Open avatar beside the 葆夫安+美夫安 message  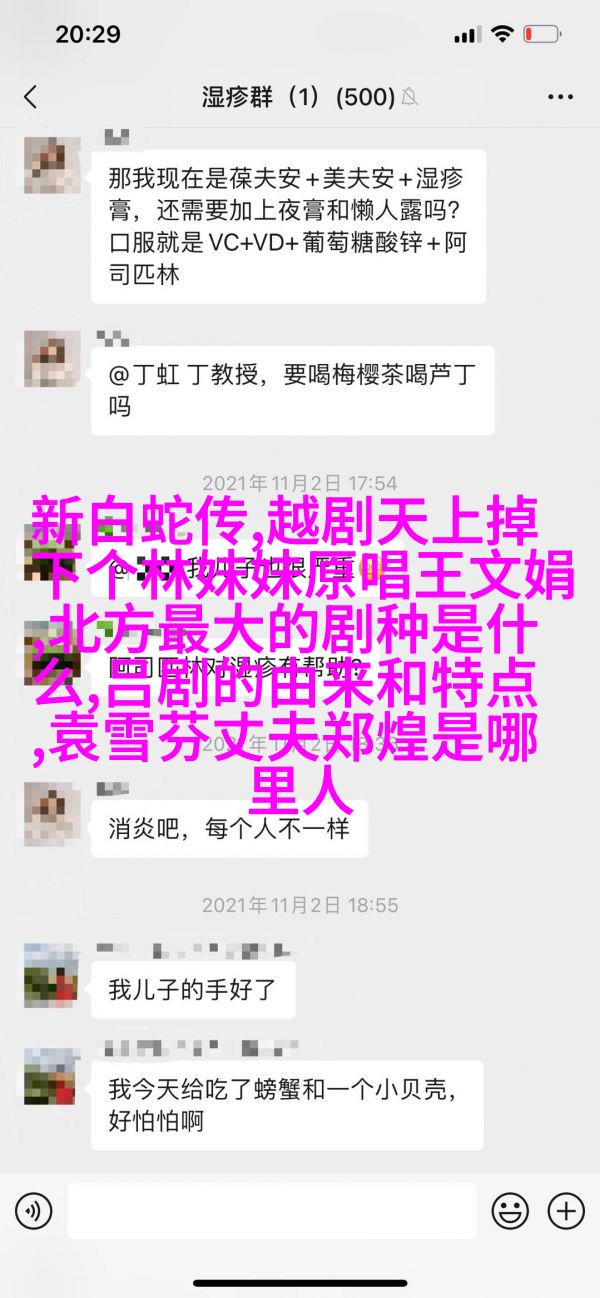point(51,163)
